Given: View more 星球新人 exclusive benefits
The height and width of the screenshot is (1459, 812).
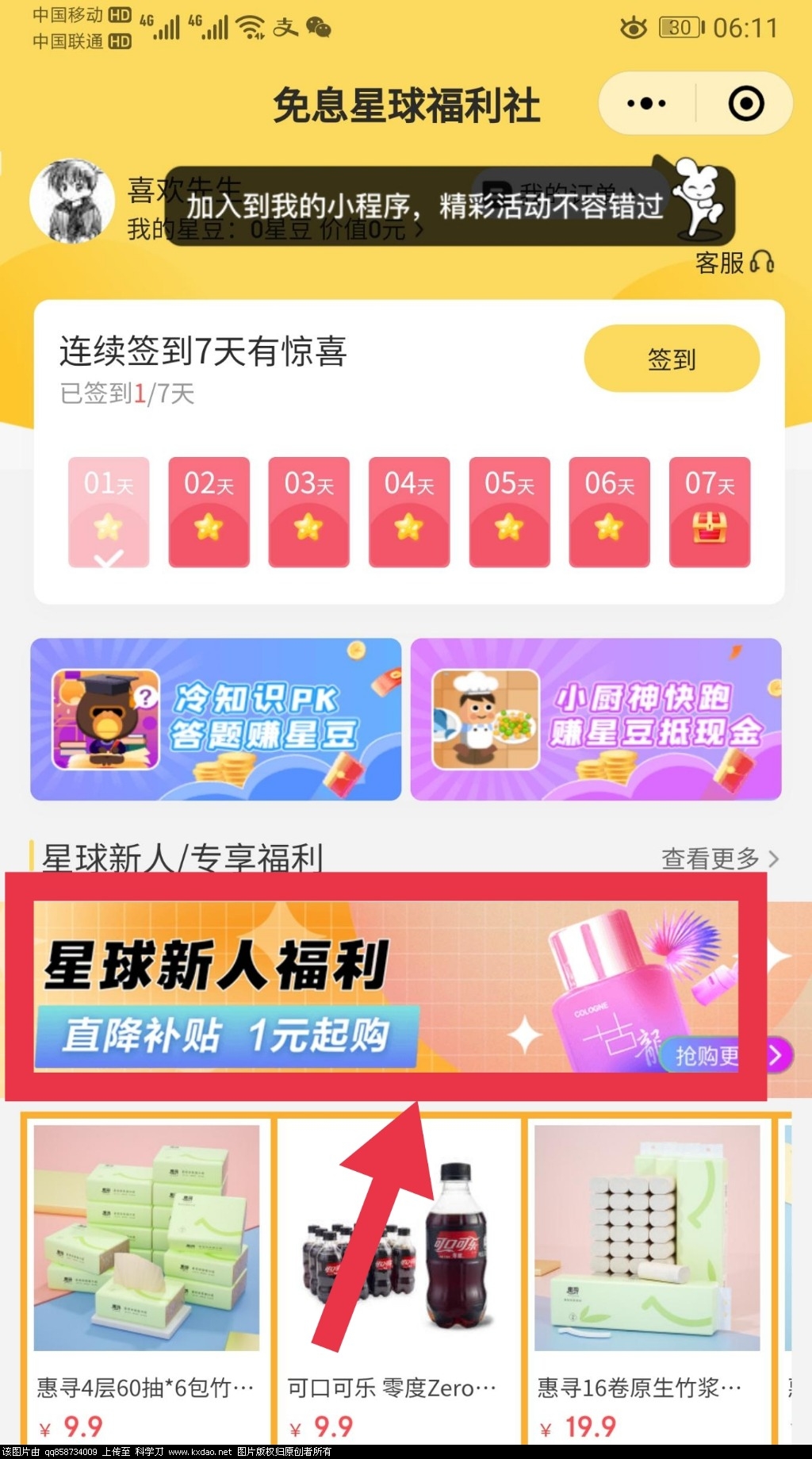Looking at the screenshot, I should coord(719,858).
